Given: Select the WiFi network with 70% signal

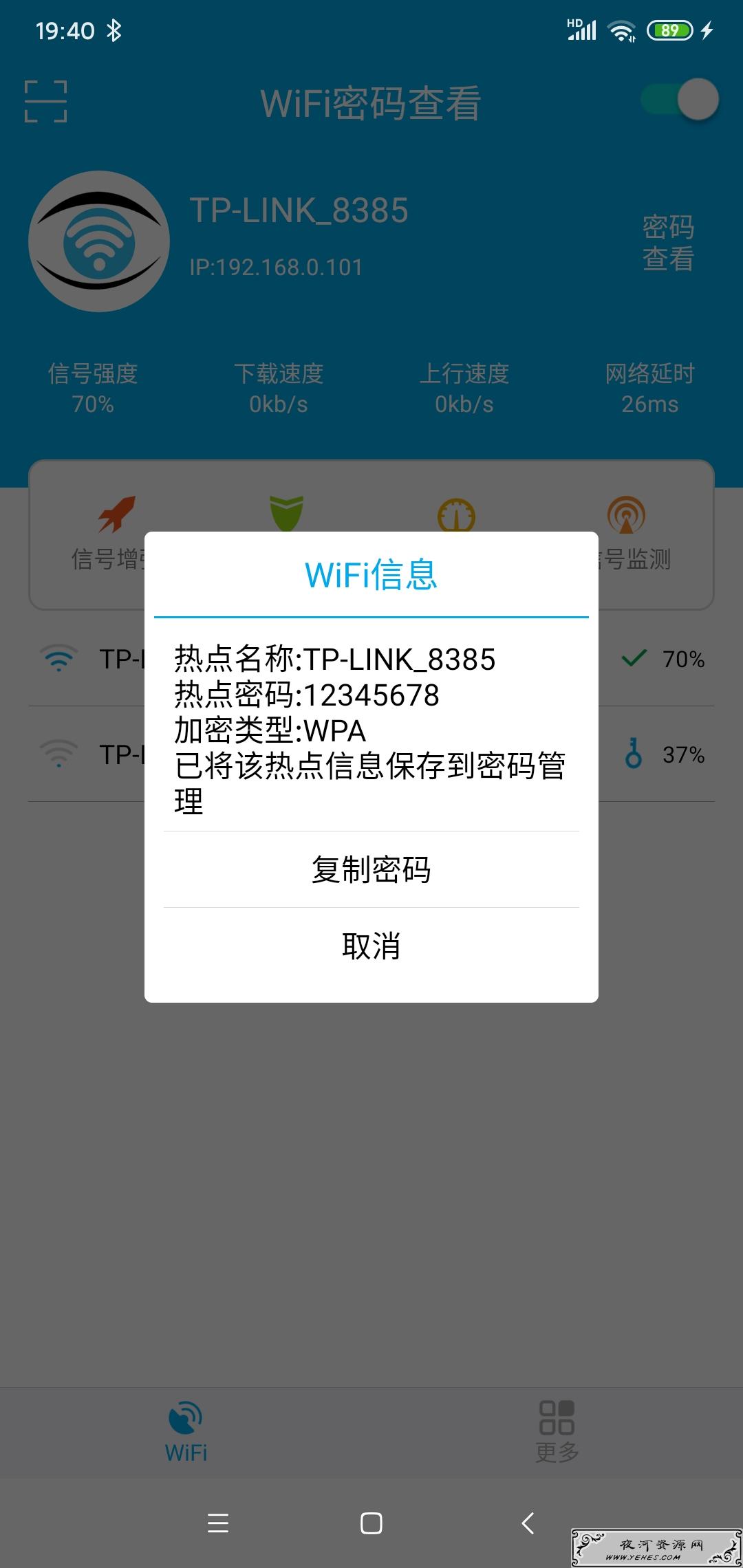Looking at the screenshot, I should pos(371,659).
